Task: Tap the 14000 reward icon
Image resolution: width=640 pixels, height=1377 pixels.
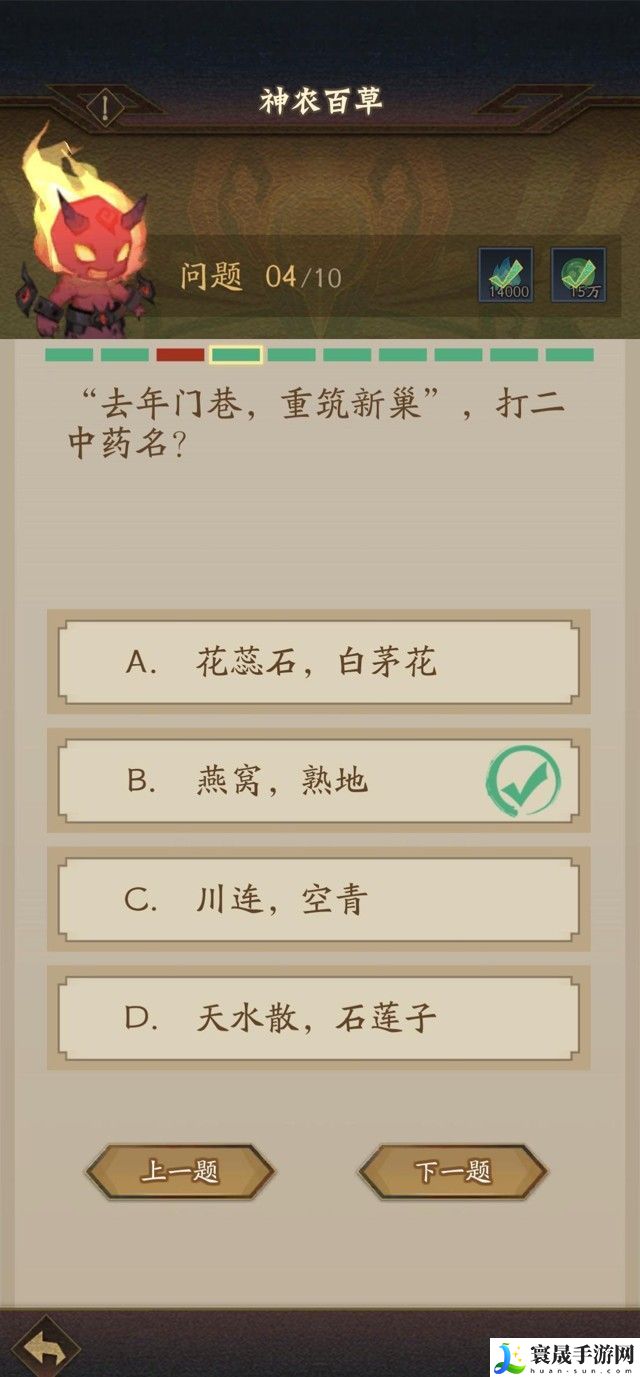Action: click(506, 275)
